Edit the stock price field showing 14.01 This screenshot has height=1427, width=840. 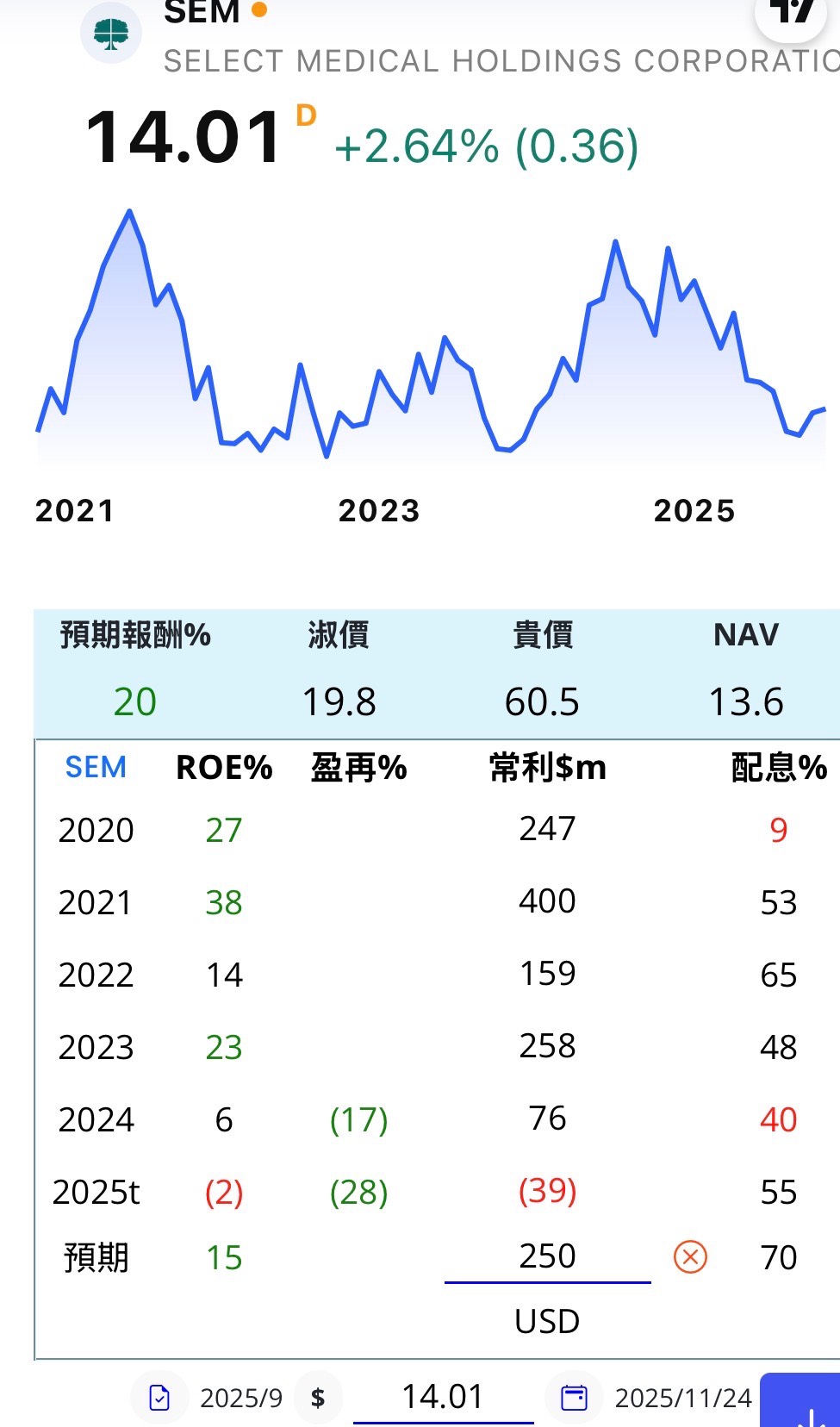443,1397
